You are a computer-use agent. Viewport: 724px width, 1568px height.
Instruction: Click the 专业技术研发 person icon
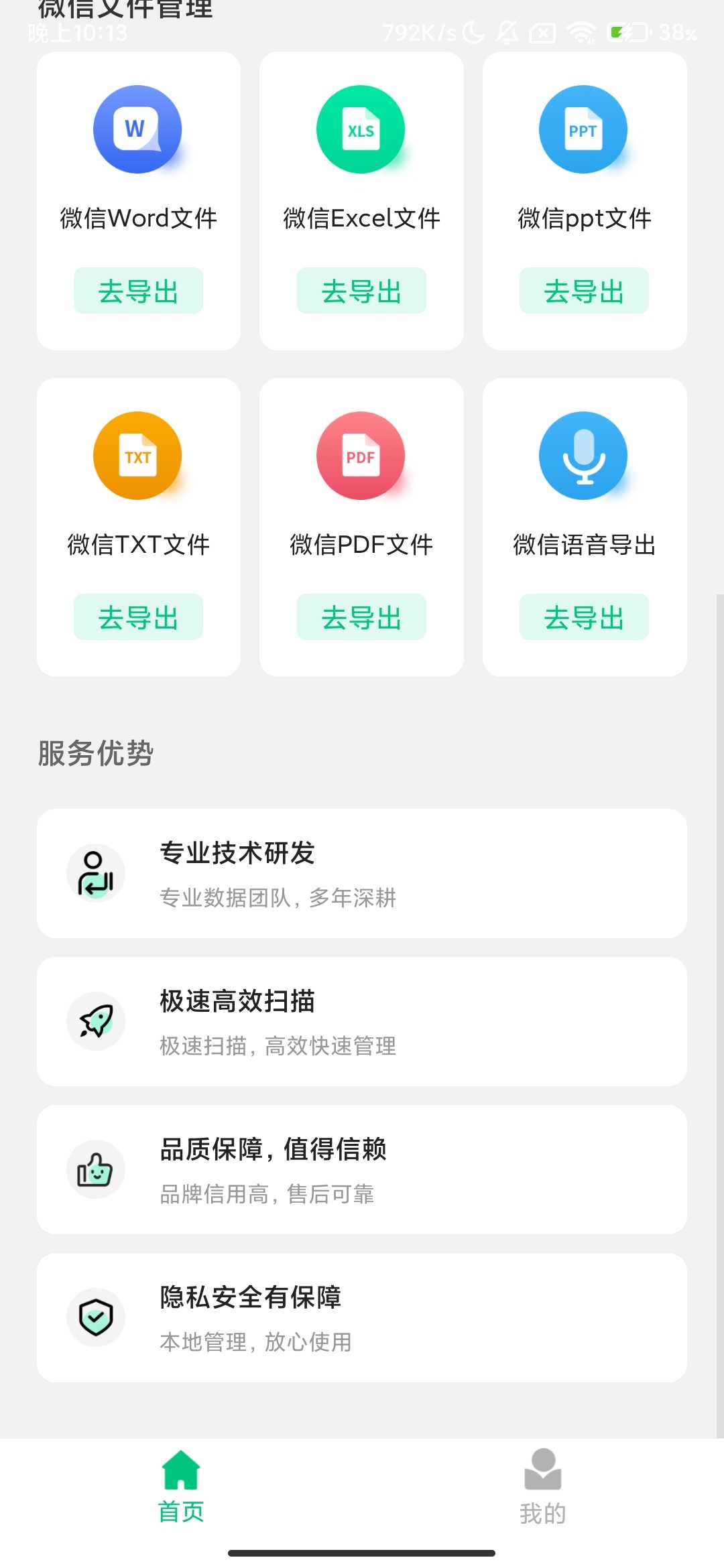(x=95, y=872)
